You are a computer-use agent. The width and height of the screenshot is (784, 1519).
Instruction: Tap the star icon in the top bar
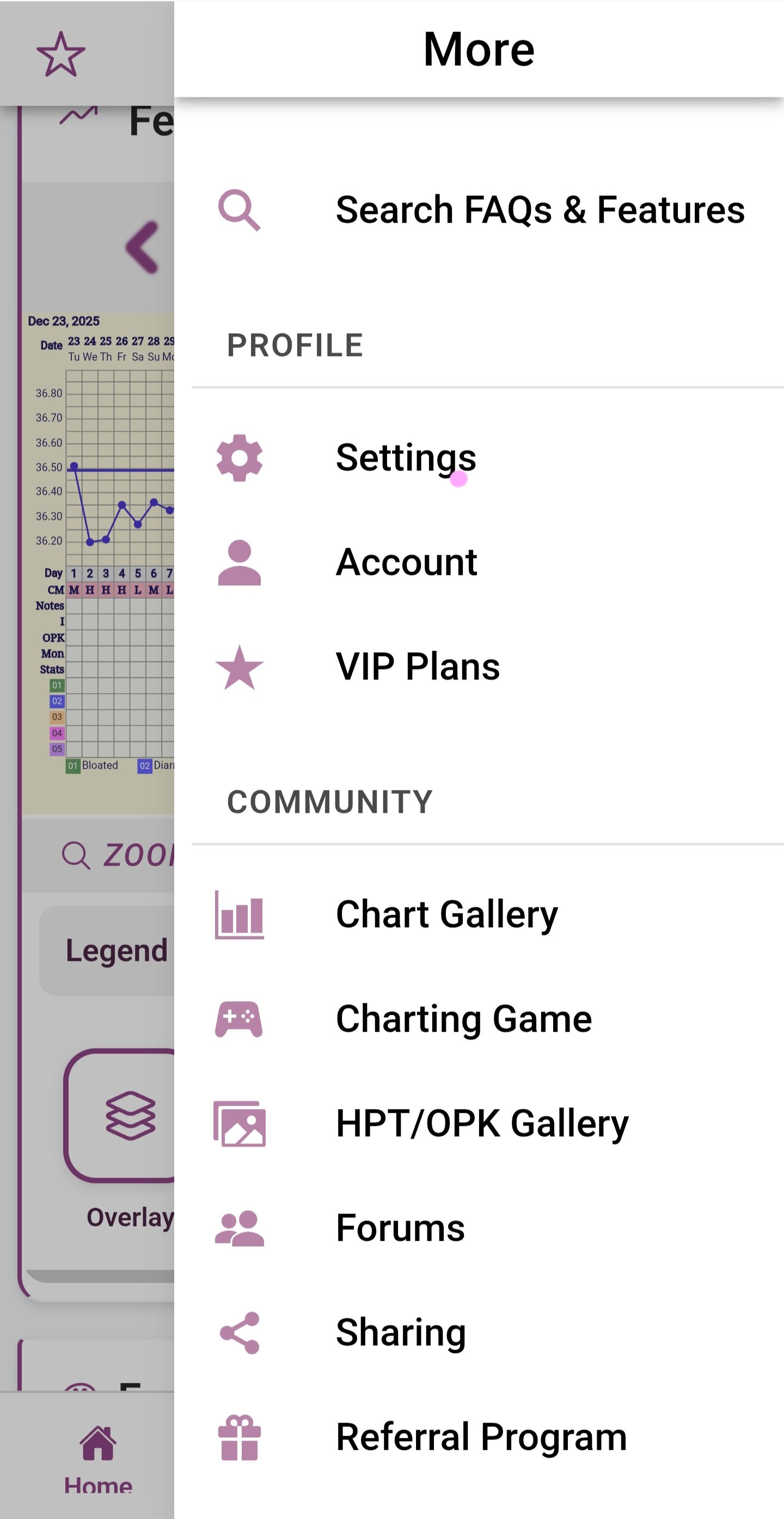[61, 54]
